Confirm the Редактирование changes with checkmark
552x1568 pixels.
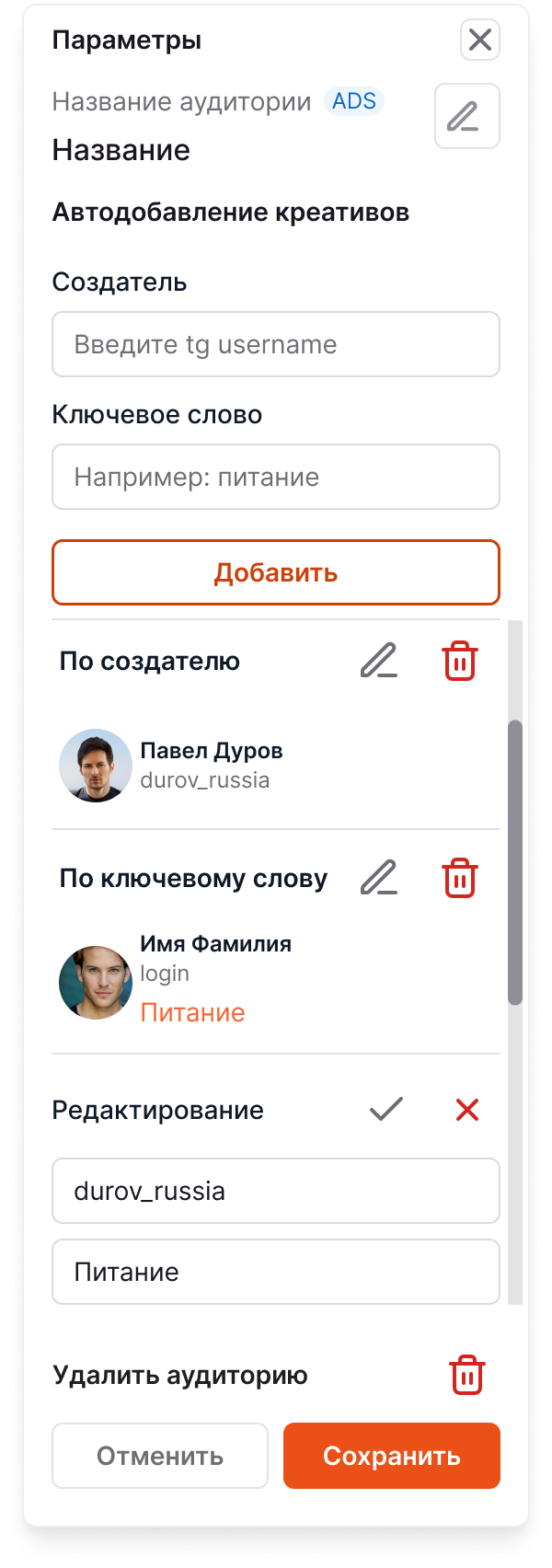coord(386,1110)
